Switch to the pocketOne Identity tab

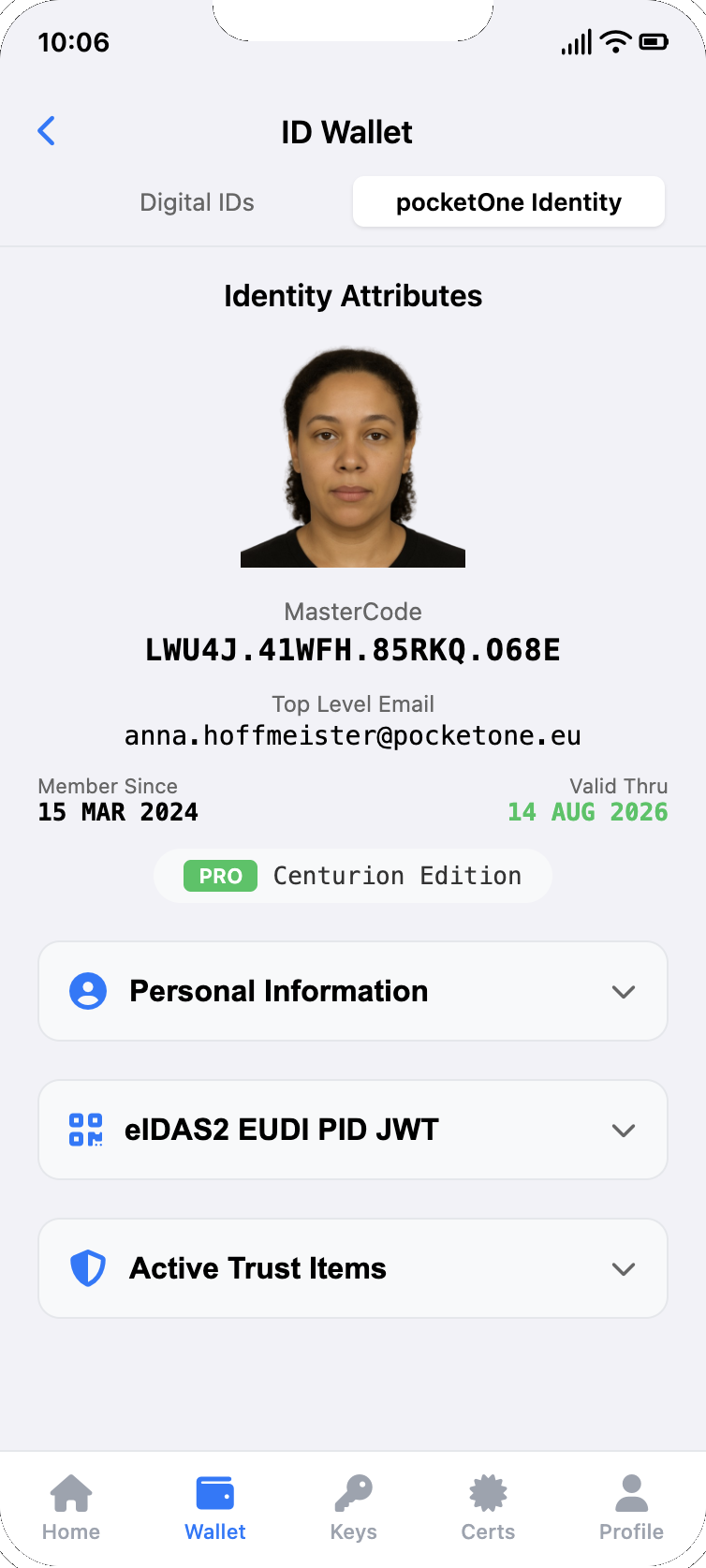point(508,201)
